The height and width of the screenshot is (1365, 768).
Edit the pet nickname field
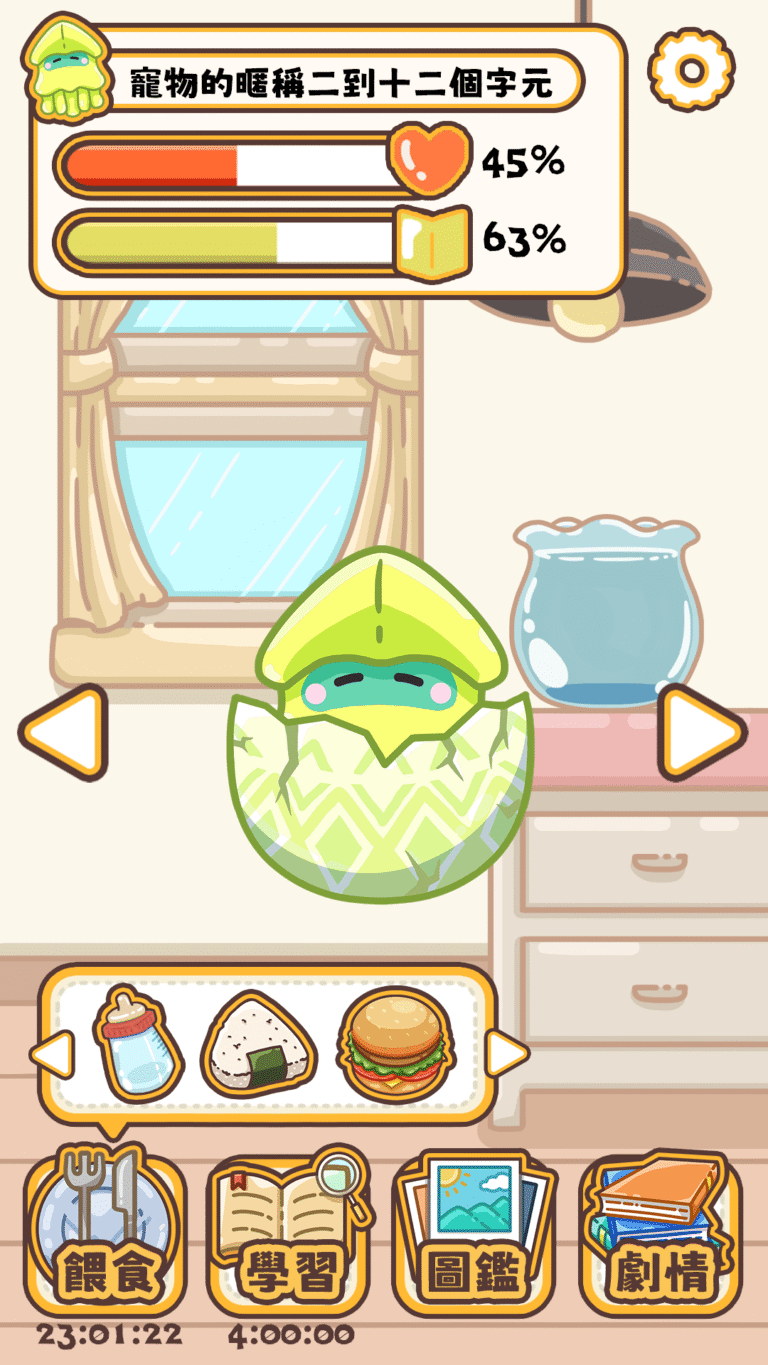tap(340, 83)
